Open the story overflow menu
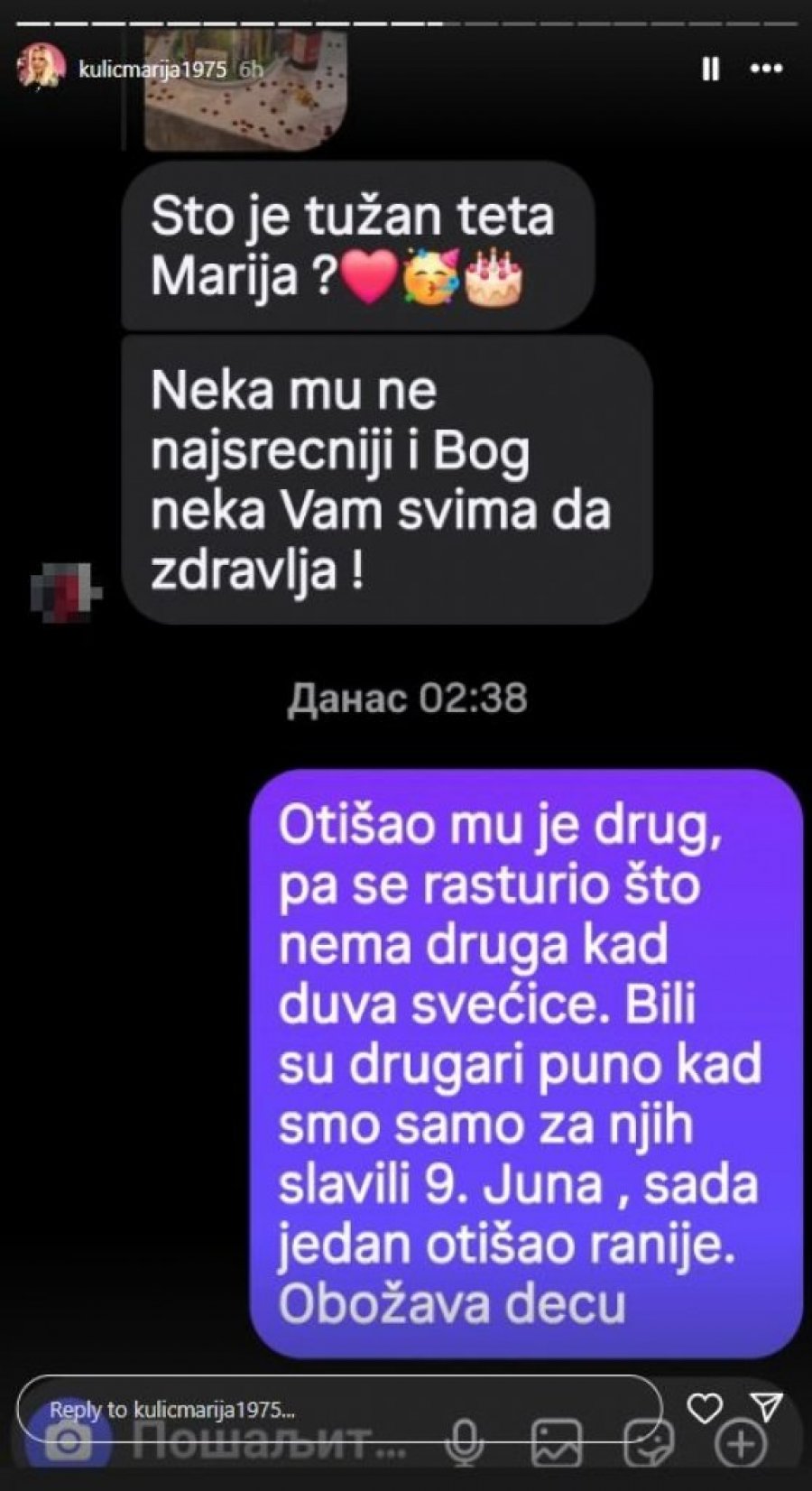 point(767,69)
